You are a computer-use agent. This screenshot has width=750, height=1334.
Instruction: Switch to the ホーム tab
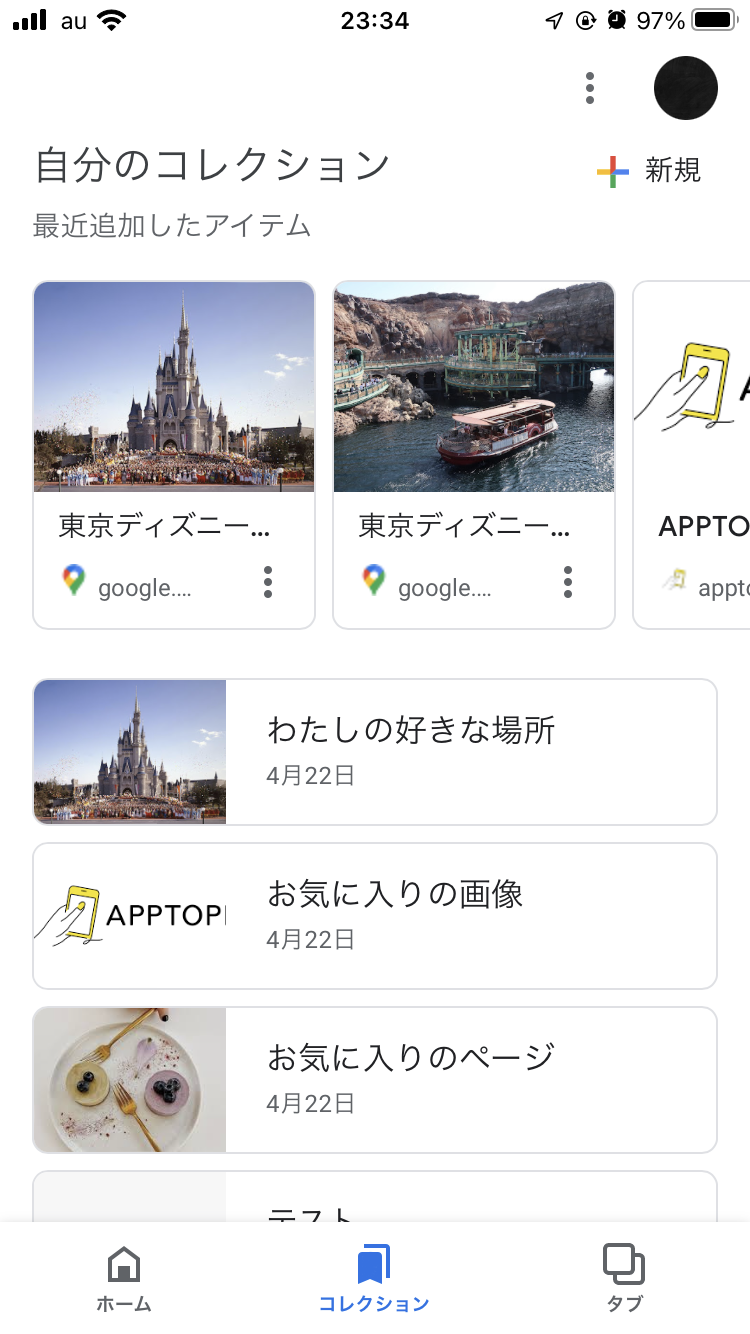123,1275
